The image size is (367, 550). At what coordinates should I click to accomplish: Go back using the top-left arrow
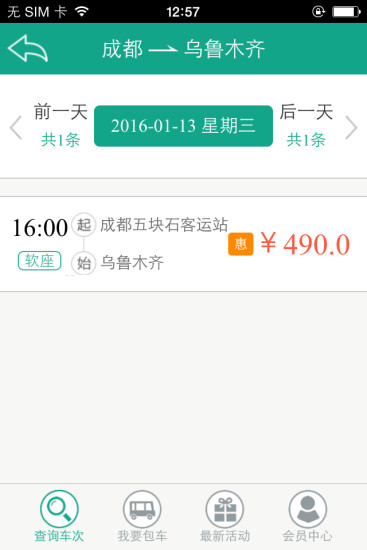(x=28, y=48)
